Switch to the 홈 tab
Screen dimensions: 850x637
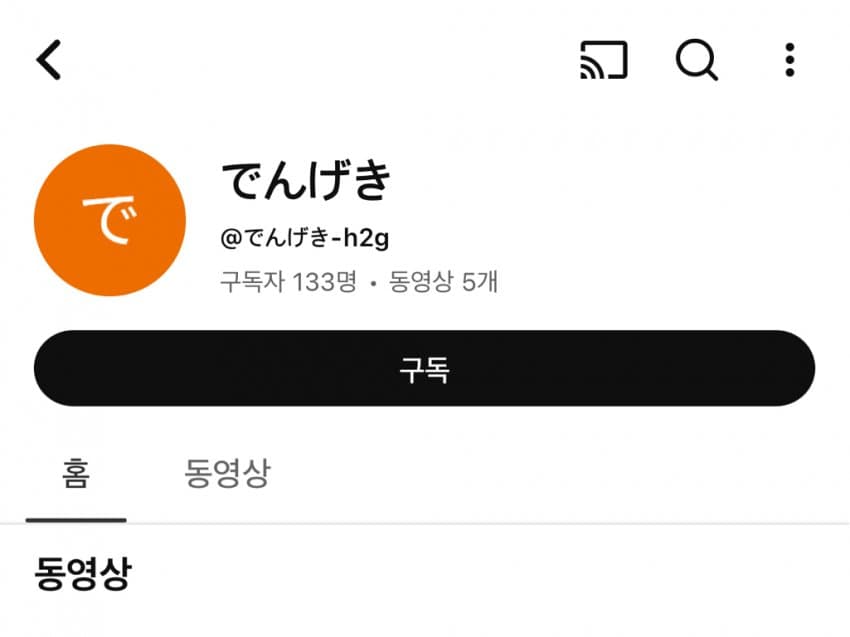pyautogui.click(x=76, y=473)
